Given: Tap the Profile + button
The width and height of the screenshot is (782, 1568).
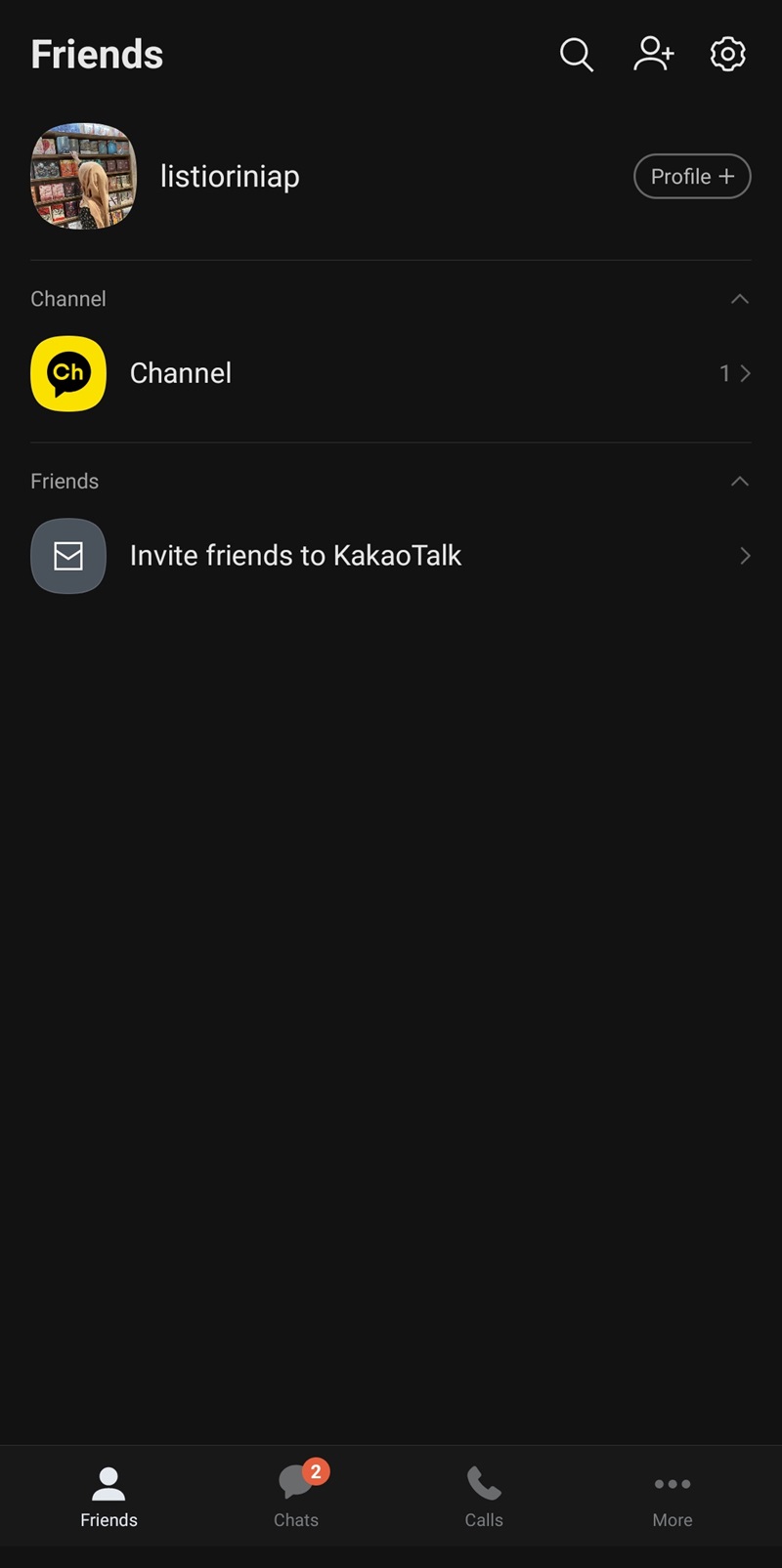Looking at the screenshot, I should pyautogui.click(x=692, y=177).
